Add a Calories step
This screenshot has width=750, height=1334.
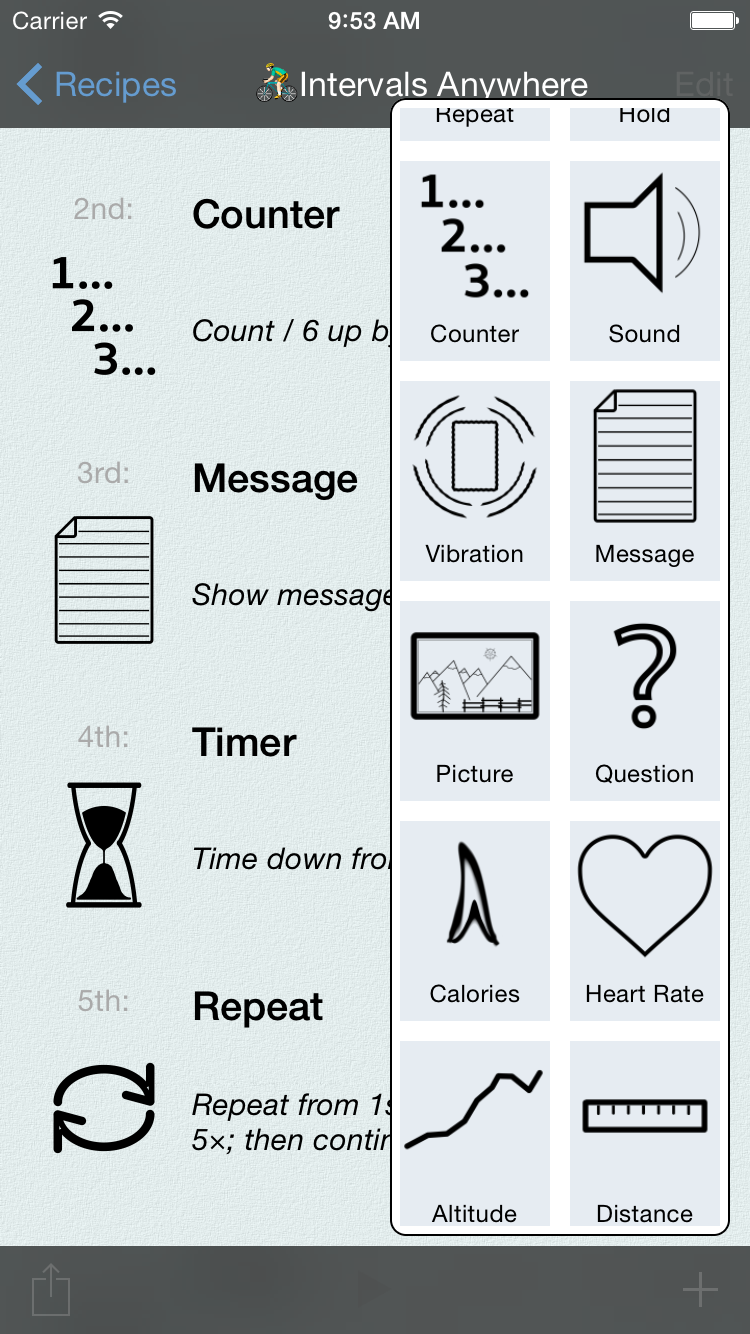tap(475, 921)
